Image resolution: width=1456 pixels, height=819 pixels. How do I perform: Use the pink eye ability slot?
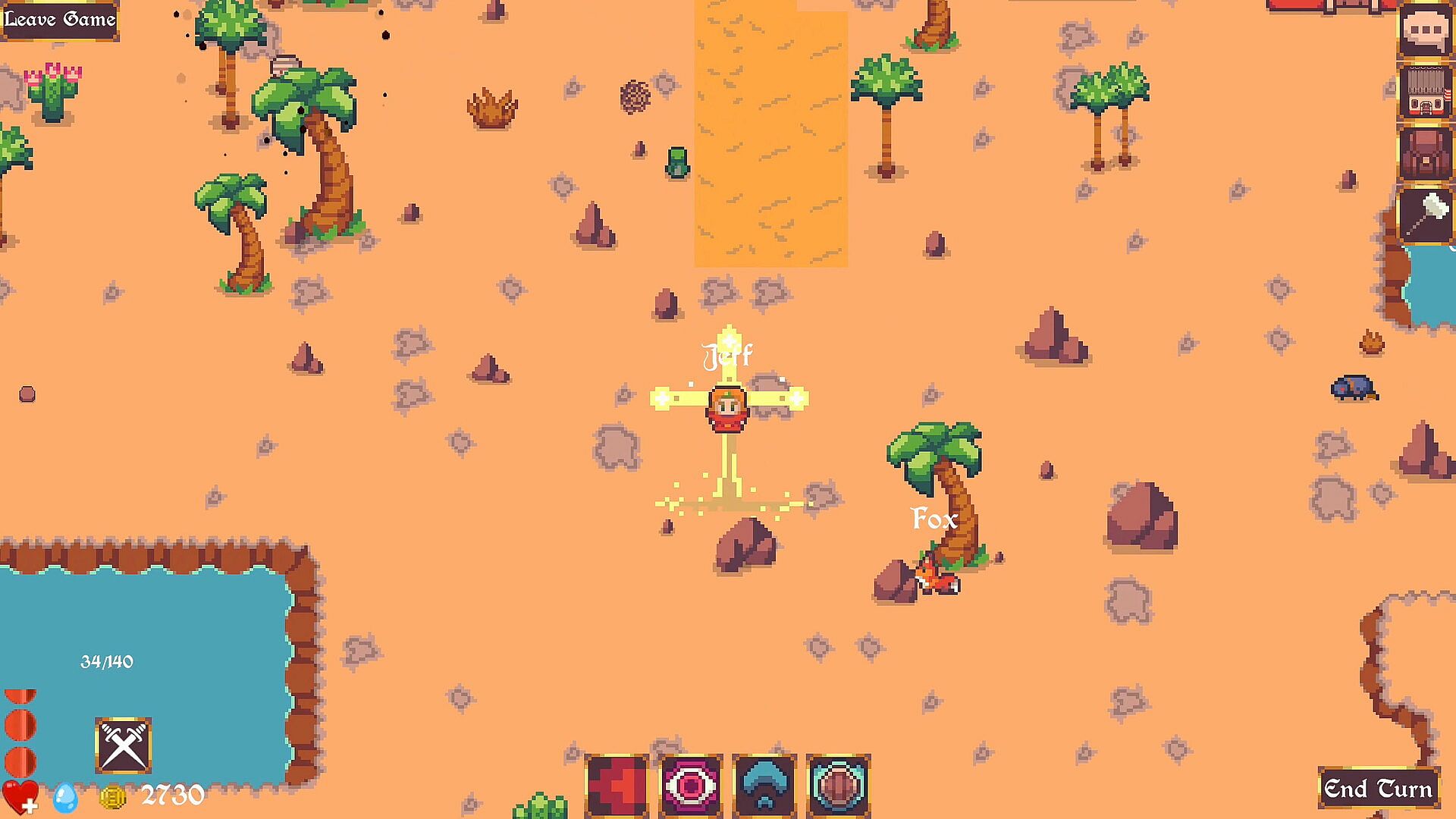tap(690, 786)
